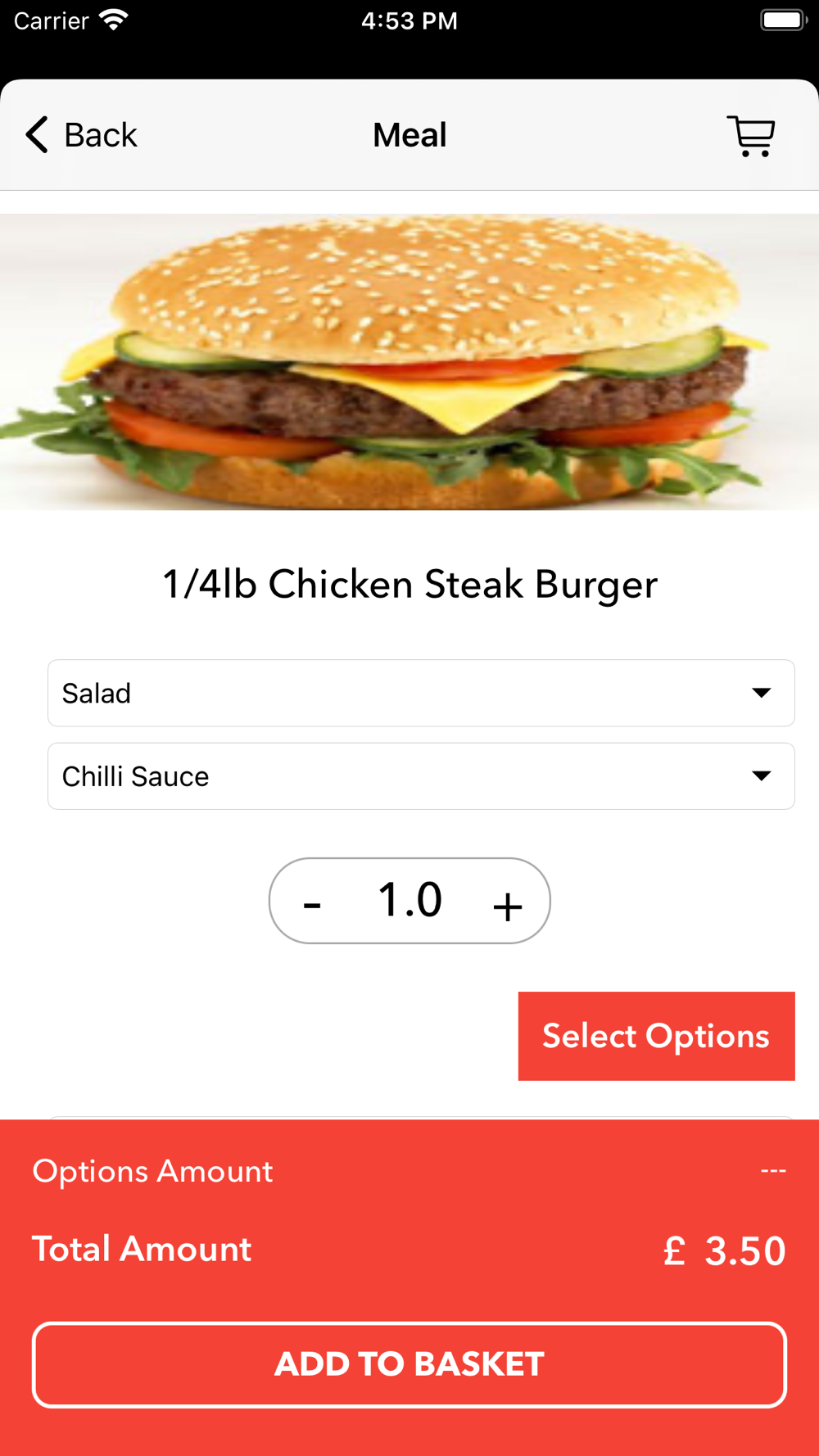The width and height of the screenshot is (819, 1456).
Task: Tap the Select Options button
Action: tap(656, 1036)
